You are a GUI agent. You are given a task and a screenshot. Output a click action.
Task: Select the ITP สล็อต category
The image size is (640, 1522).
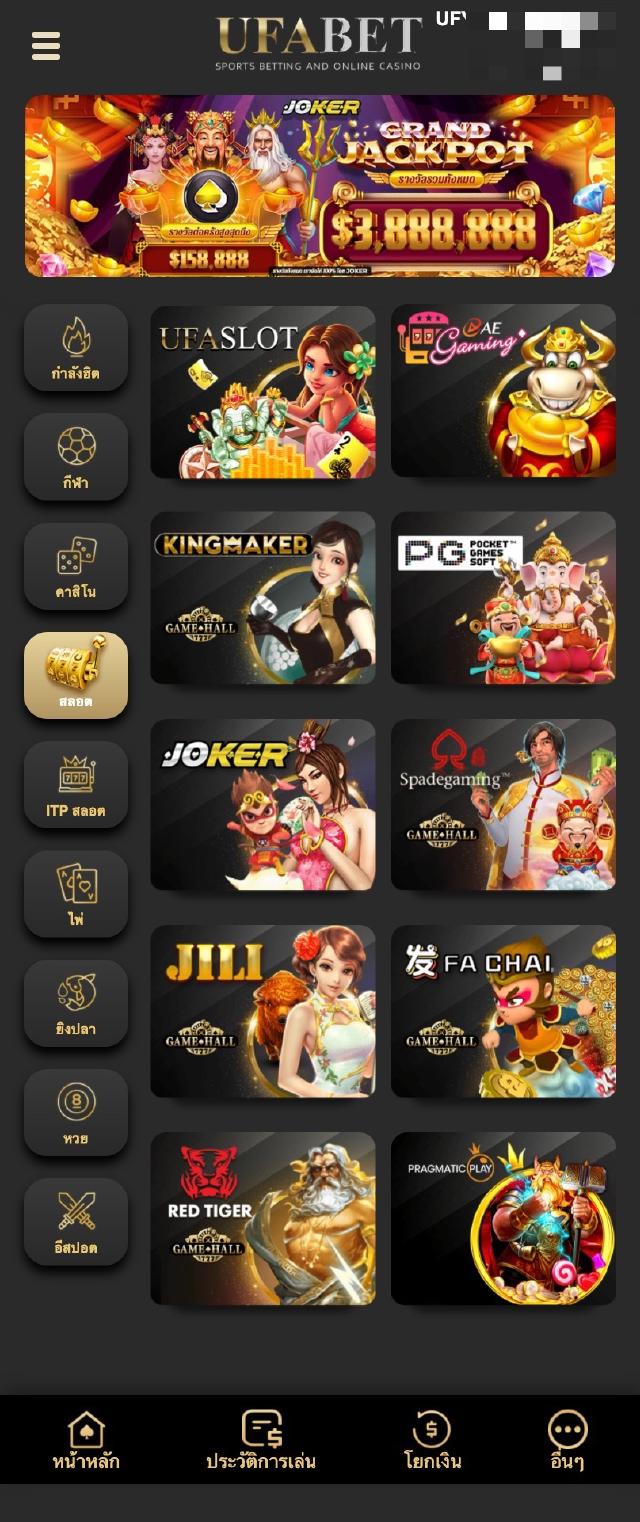pyautogui.click(x=76, y=785)
